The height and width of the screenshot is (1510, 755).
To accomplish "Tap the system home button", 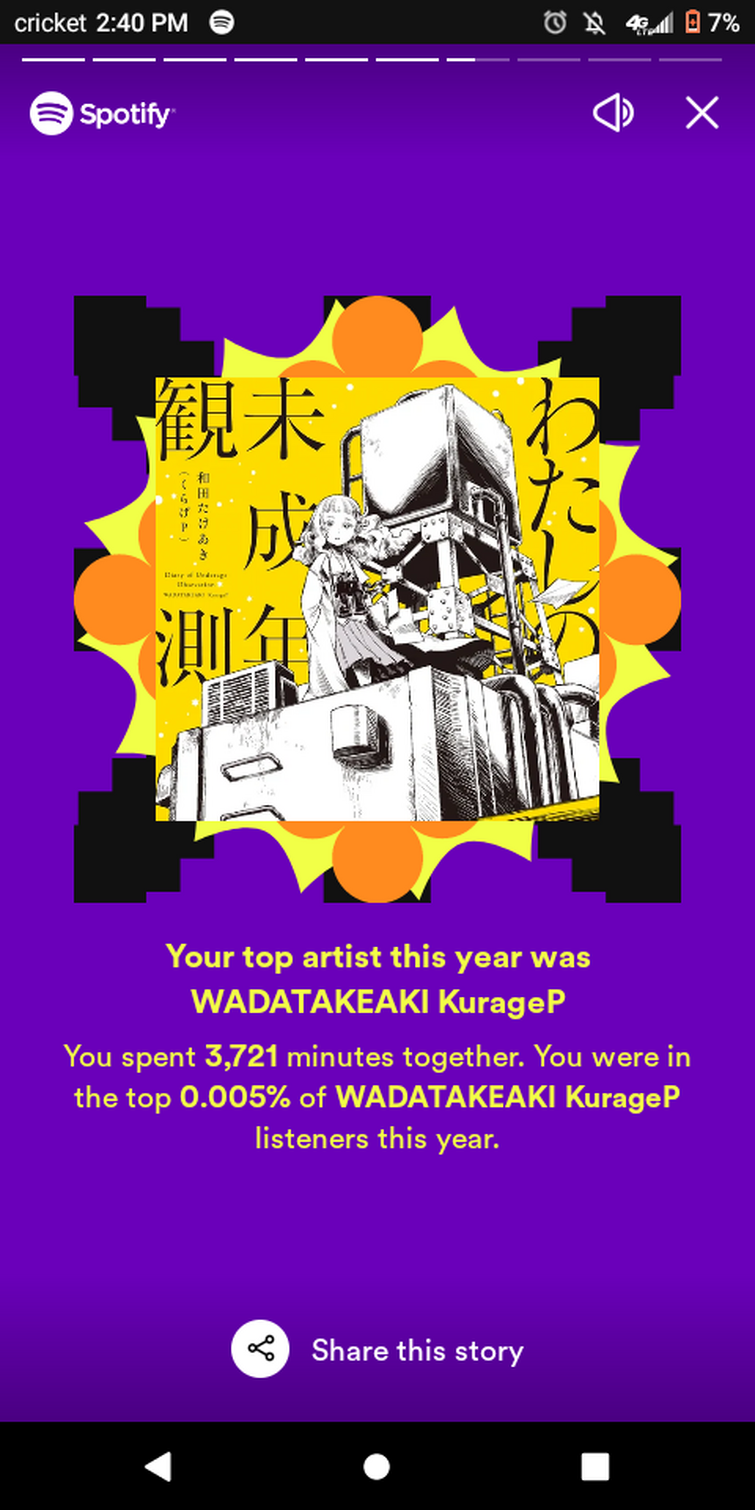I will 377,1466.
